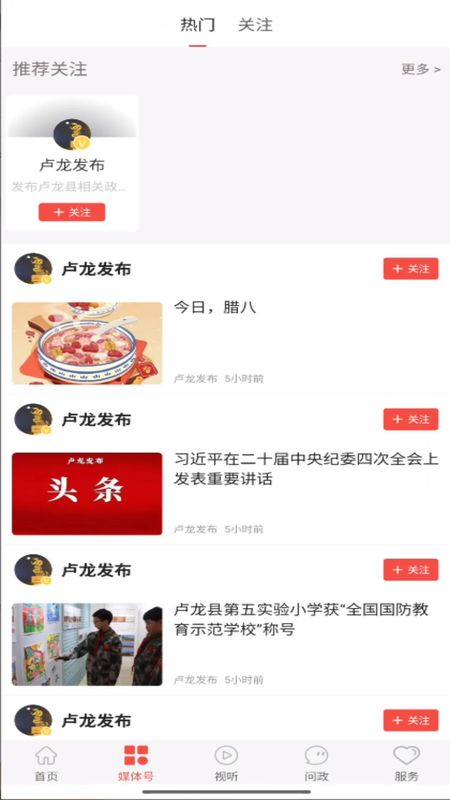Screen dimensions: 450x800
Task: Follow 卢龙发布 above the 第五实验小学 post
Action: tap(411, 569)
